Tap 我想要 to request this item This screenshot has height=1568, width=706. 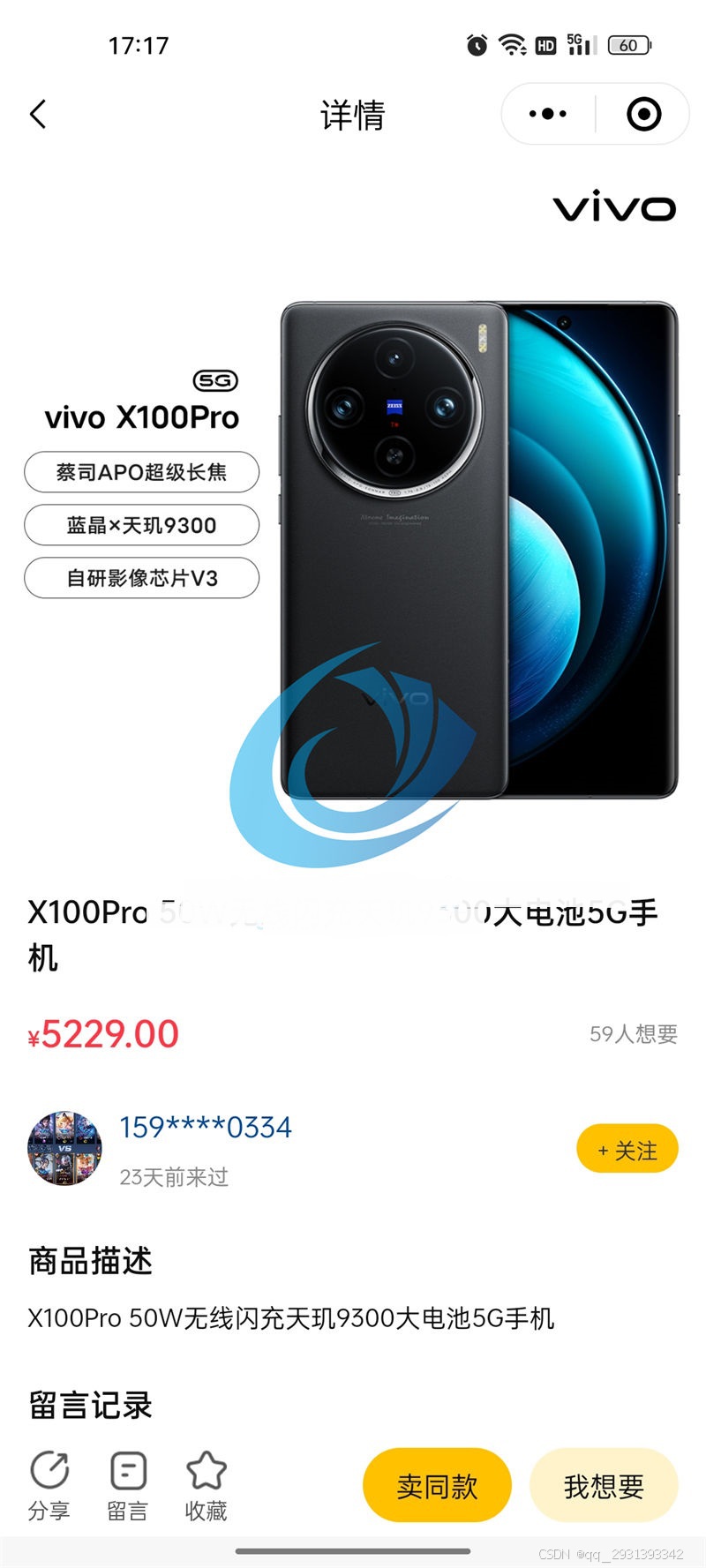(x=604, y=1486)
